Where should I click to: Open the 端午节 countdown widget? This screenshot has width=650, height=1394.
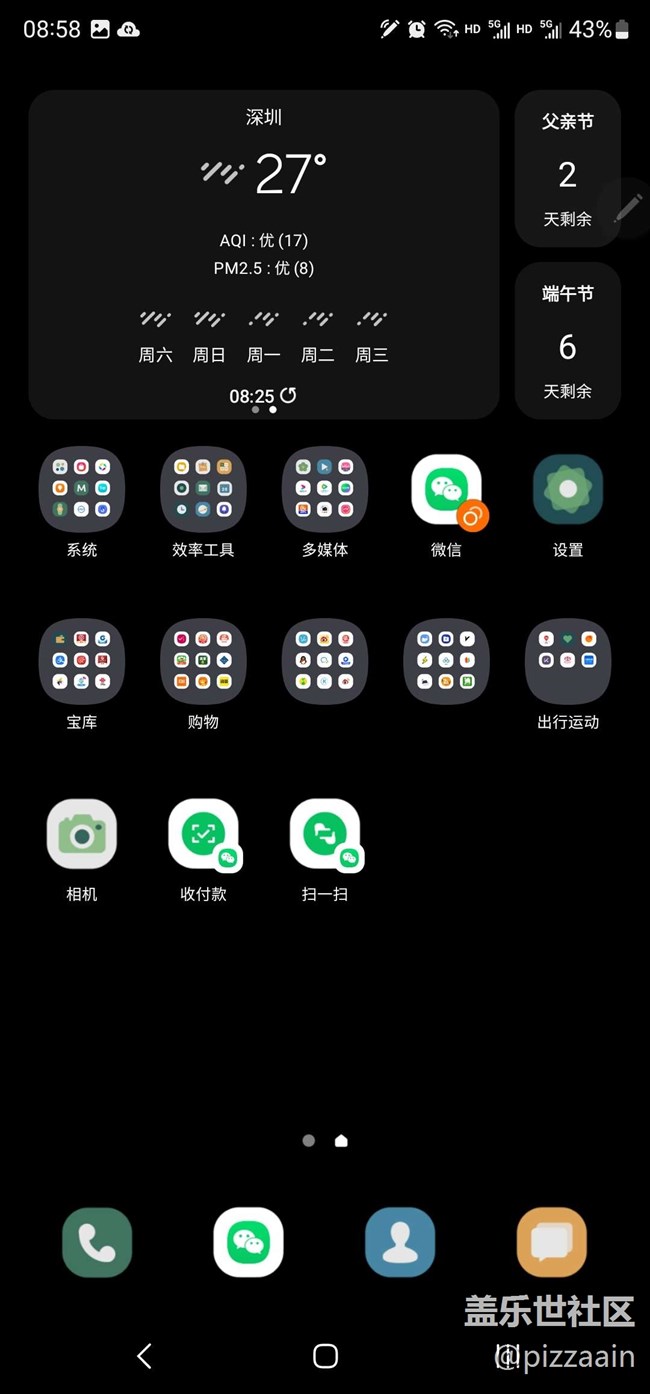(x=567, y=341)
